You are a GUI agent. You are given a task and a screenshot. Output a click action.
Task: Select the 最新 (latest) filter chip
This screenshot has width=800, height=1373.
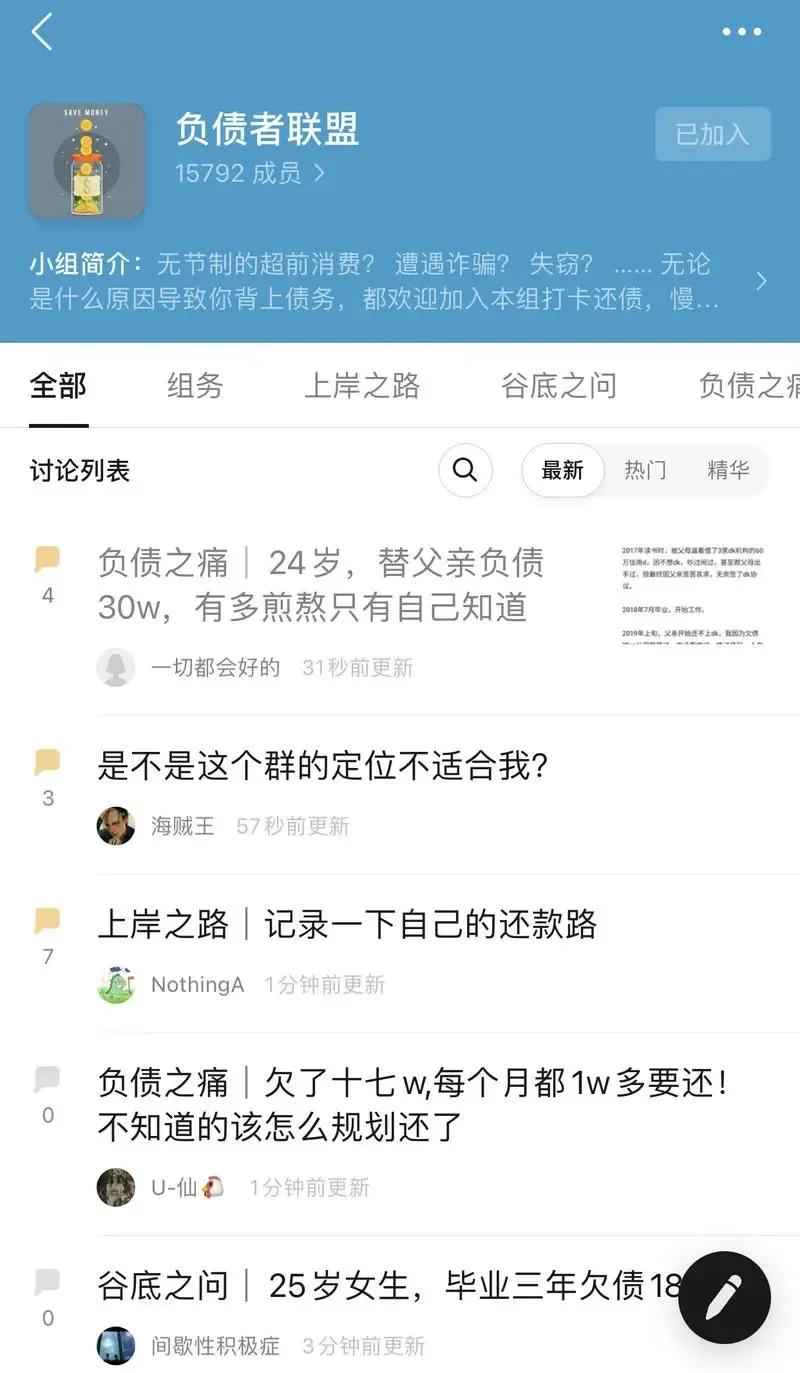[561, 470]
